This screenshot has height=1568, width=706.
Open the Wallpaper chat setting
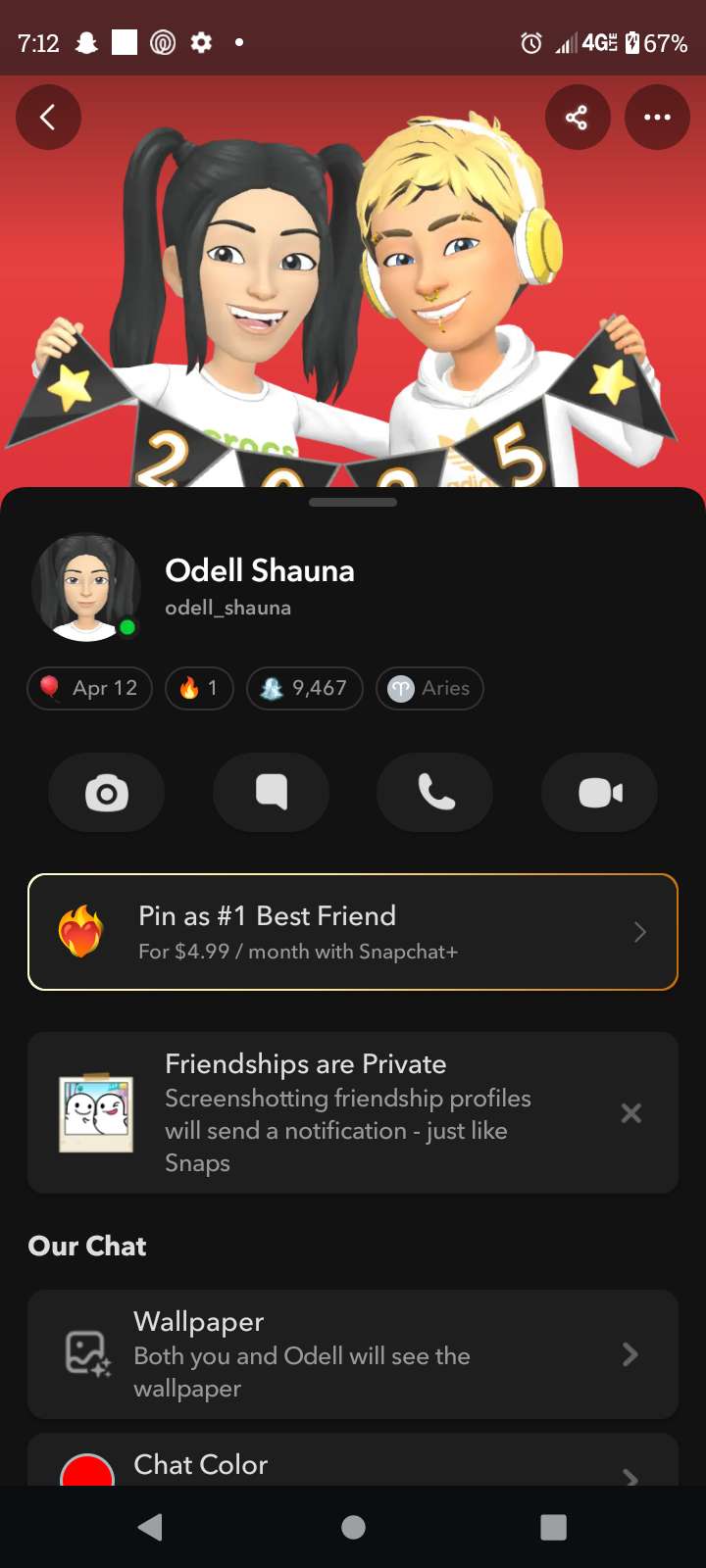pyautogui.click(x=353, y=1354)
